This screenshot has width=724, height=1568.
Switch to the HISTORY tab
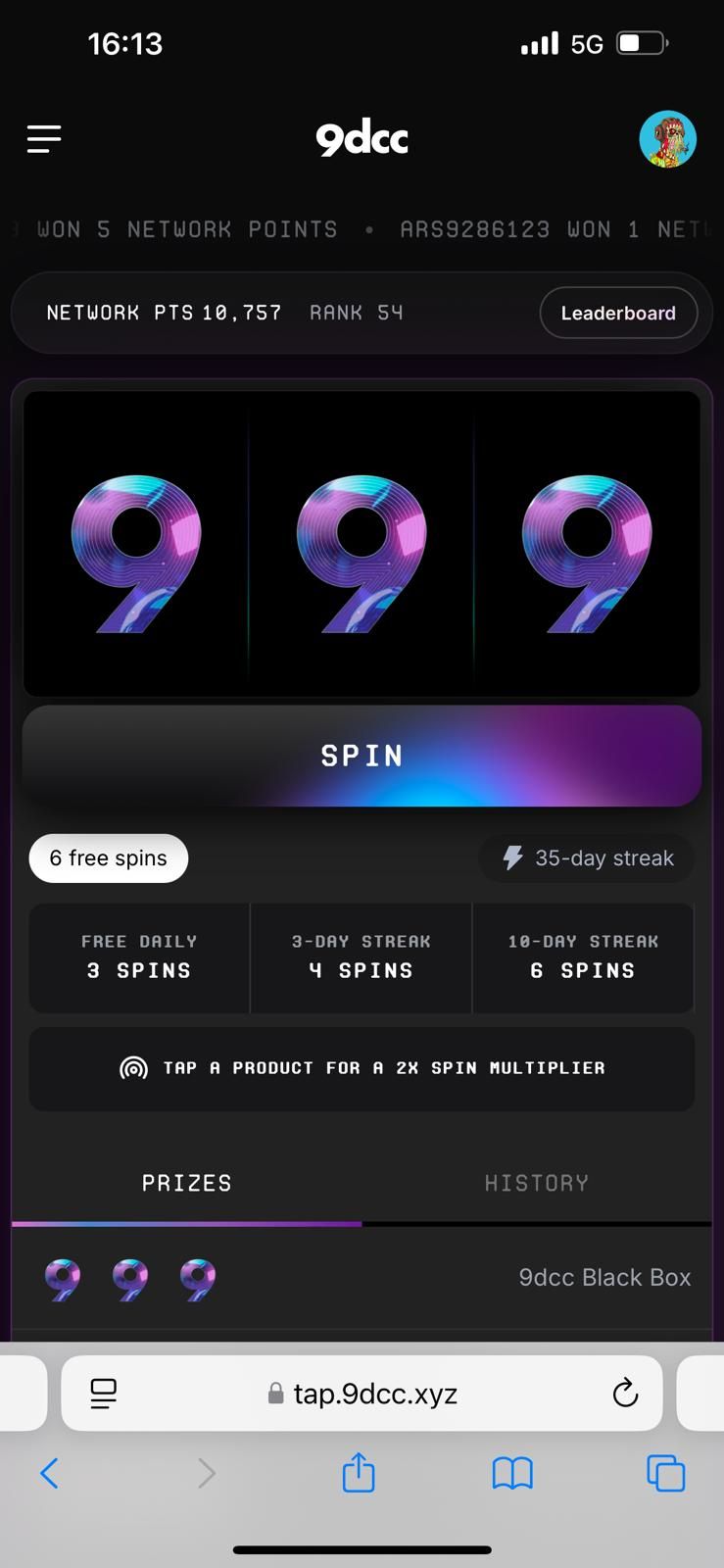(x=537, y=1183)
